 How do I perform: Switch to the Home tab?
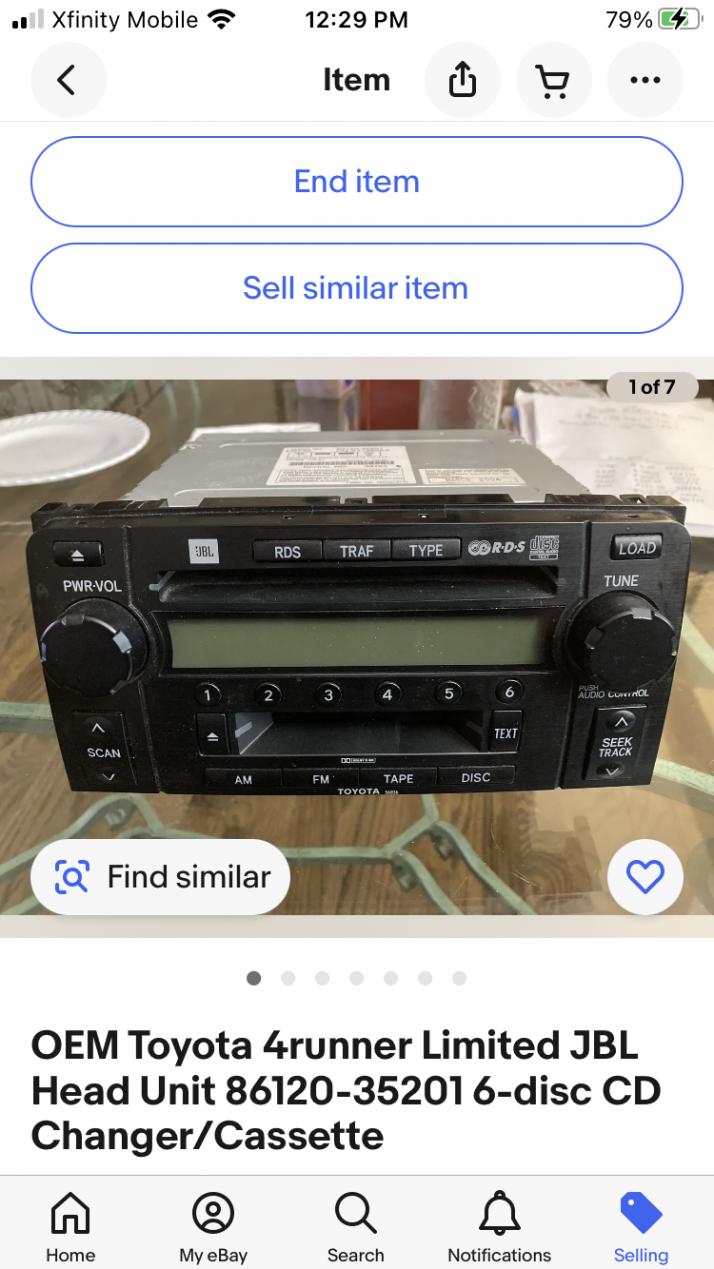[x=70, y=1229]
